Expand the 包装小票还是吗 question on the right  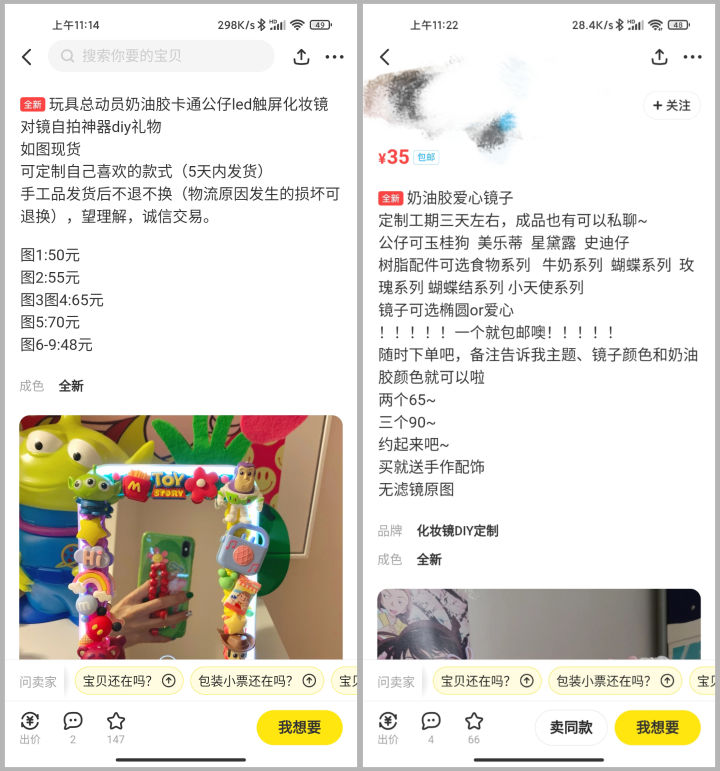(614, 680)
